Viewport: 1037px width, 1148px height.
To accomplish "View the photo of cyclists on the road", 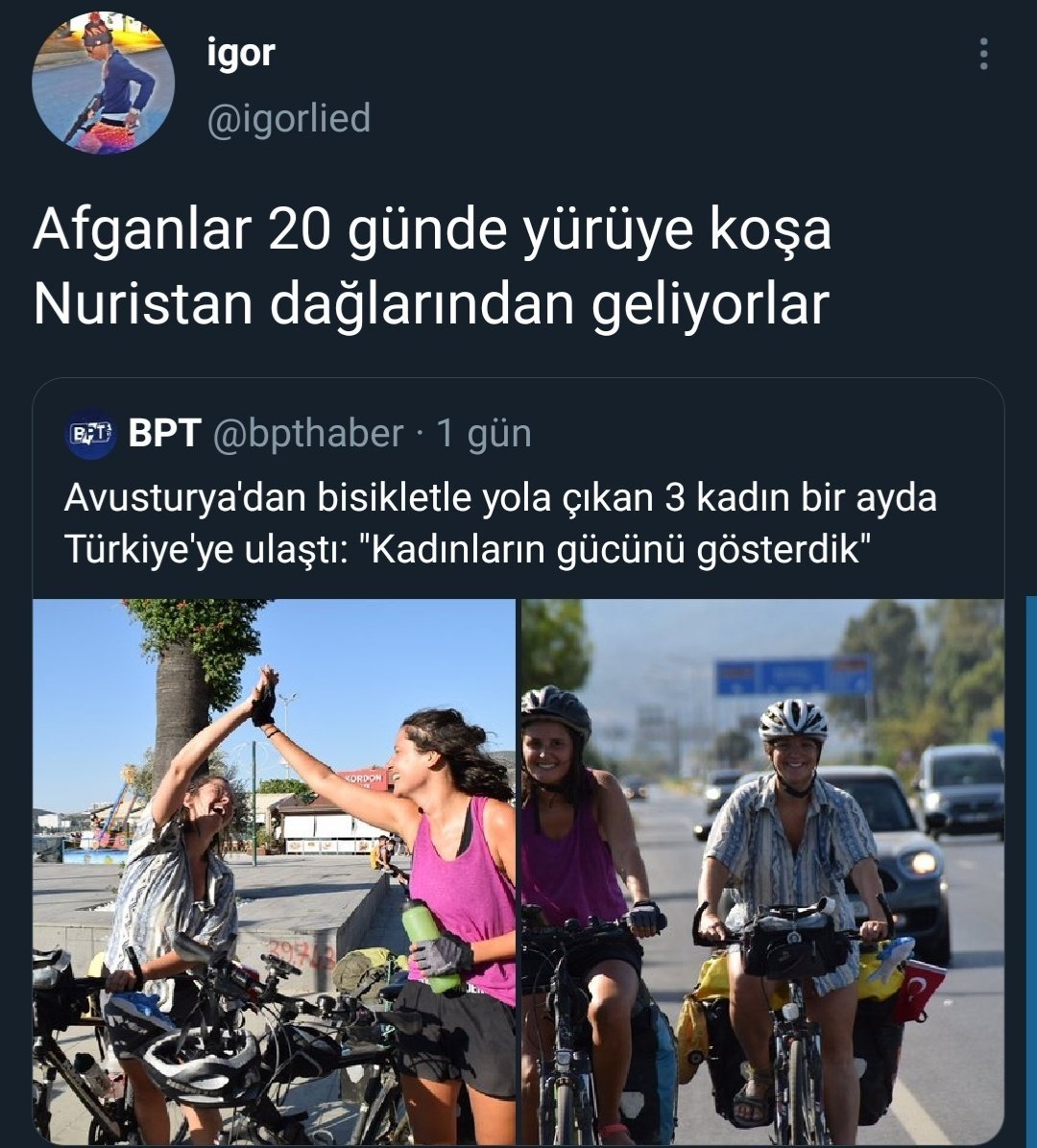I will [762, 870].
